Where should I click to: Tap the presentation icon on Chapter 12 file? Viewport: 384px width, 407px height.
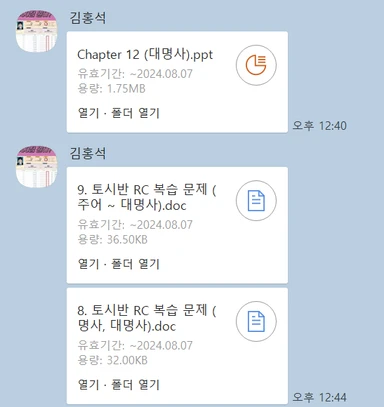pos(256,65)
